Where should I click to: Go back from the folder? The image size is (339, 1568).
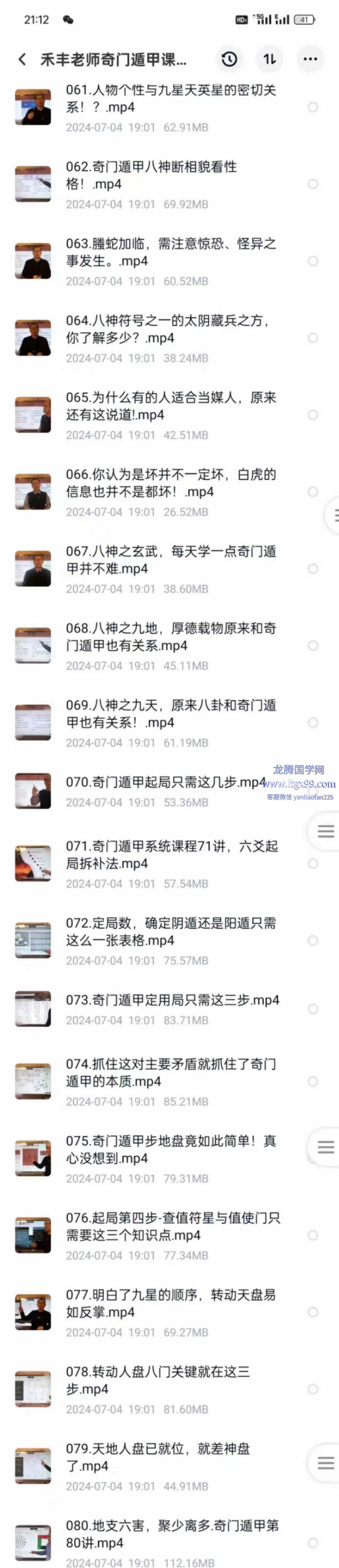23,59
